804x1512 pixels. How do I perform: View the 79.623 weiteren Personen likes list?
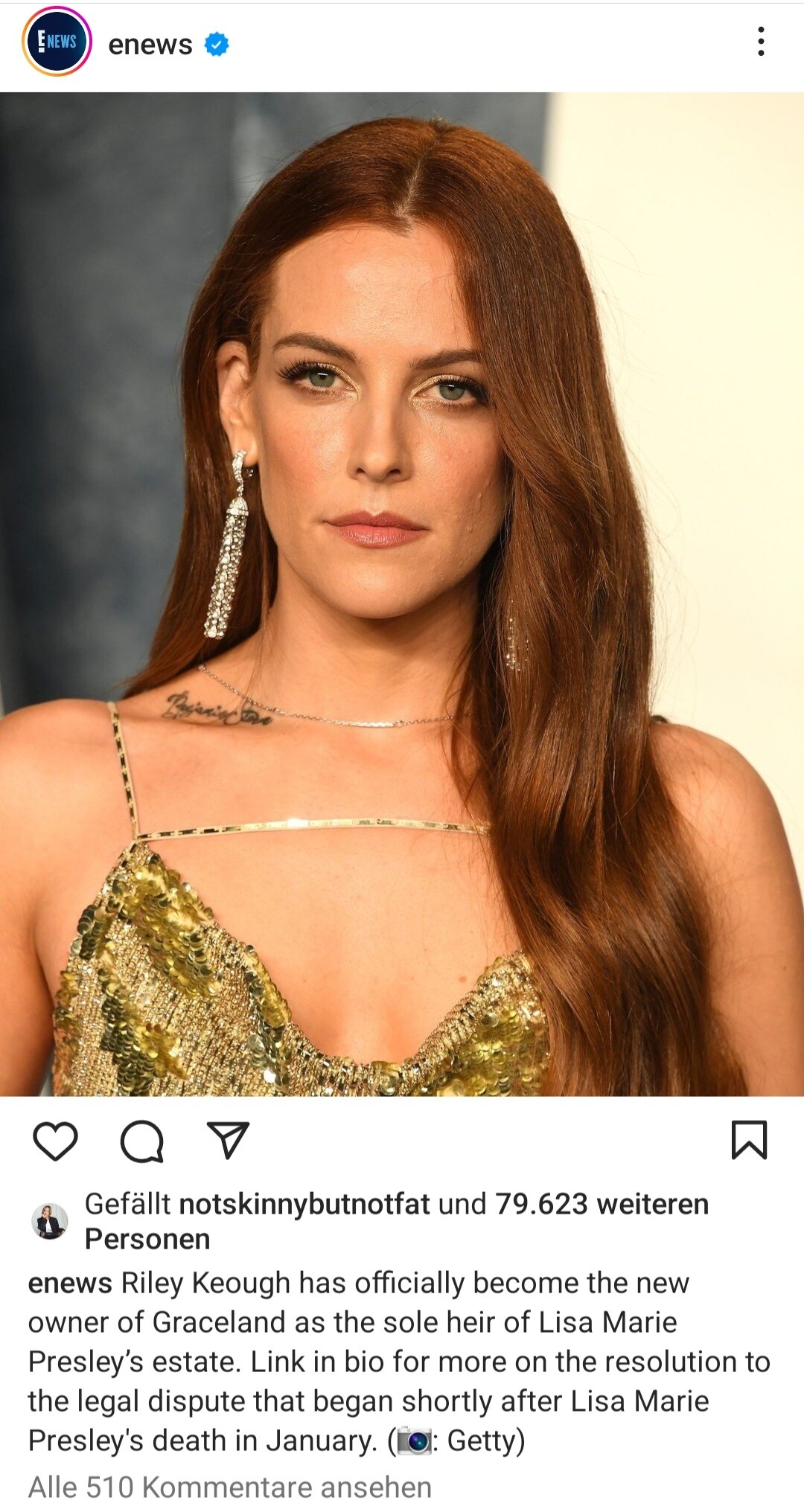click(x=602, y=1204)
